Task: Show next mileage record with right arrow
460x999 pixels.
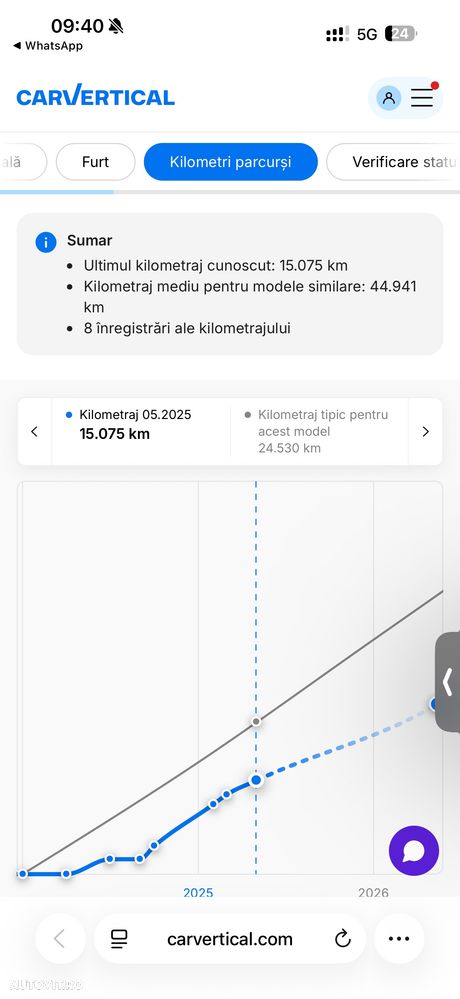Action: [x=426, y=432]
